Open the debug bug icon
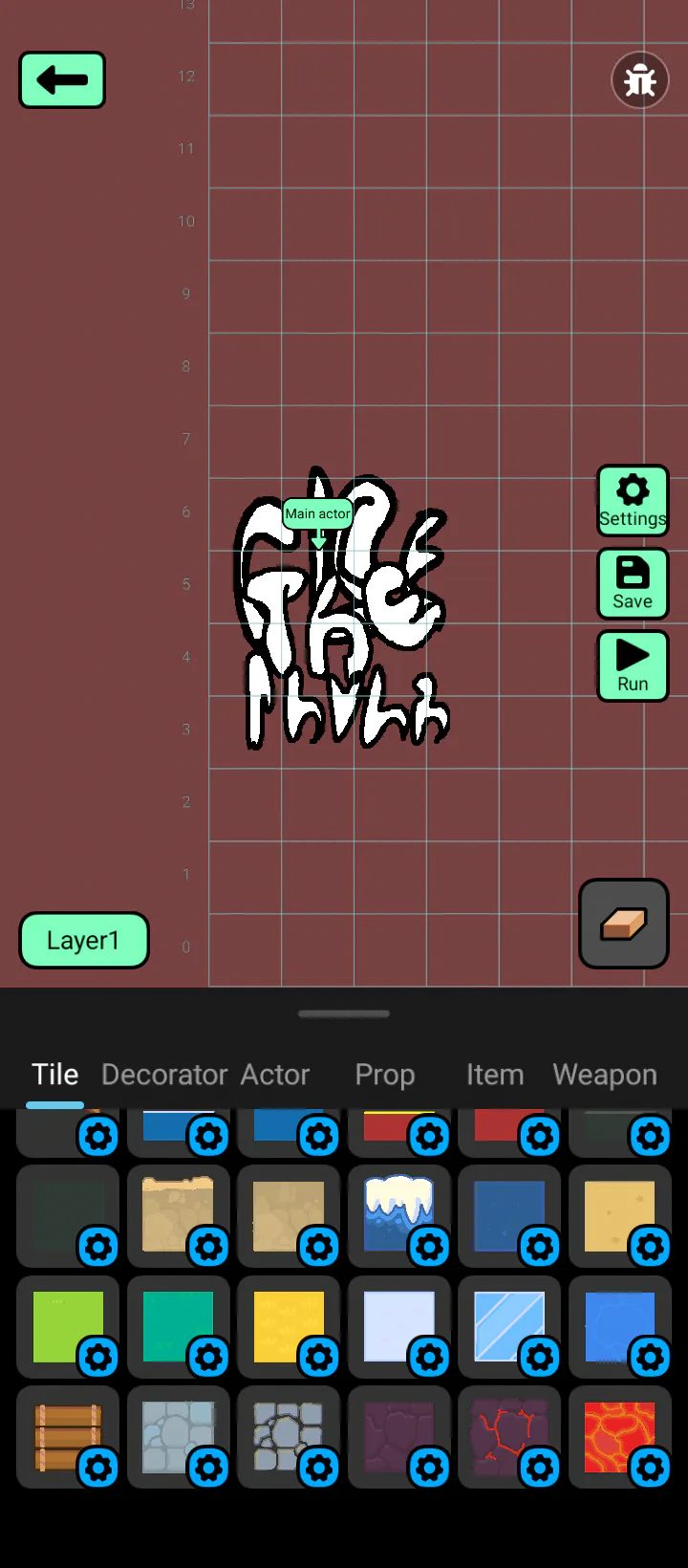Viewport: 688px width, 1568px height. click(x=639, y=80)
